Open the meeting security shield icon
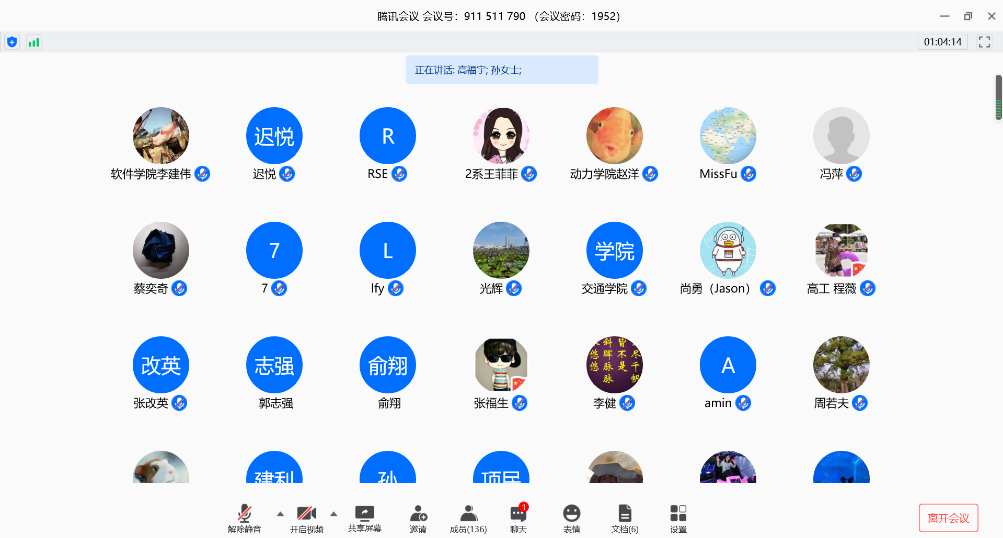 [12, 42]
